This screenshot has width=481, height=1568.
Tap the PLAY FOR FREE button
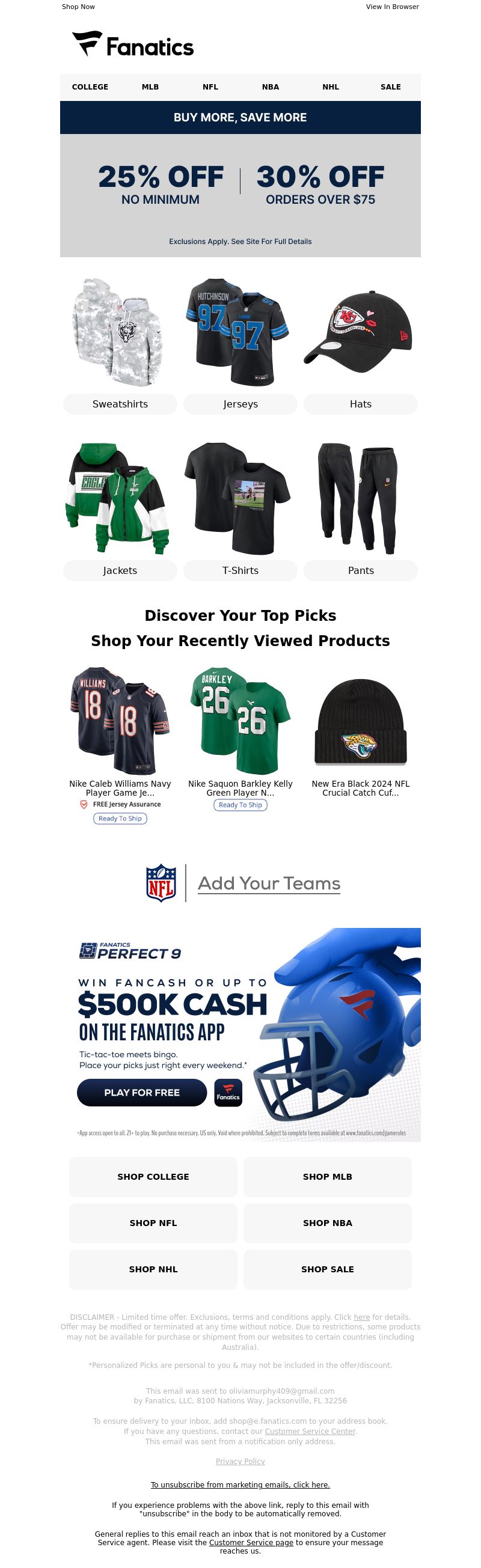click(142, 1093)
